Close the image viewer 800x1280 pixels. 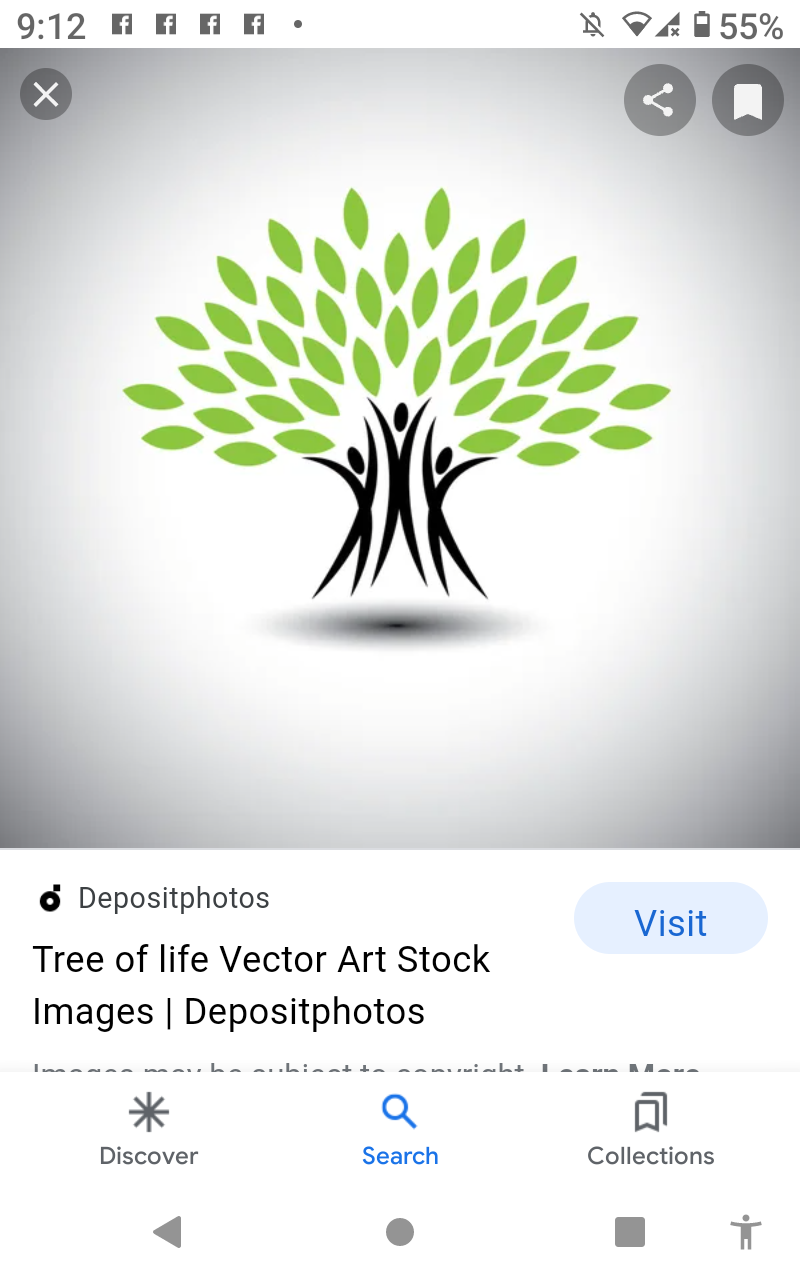pos(46,95)
